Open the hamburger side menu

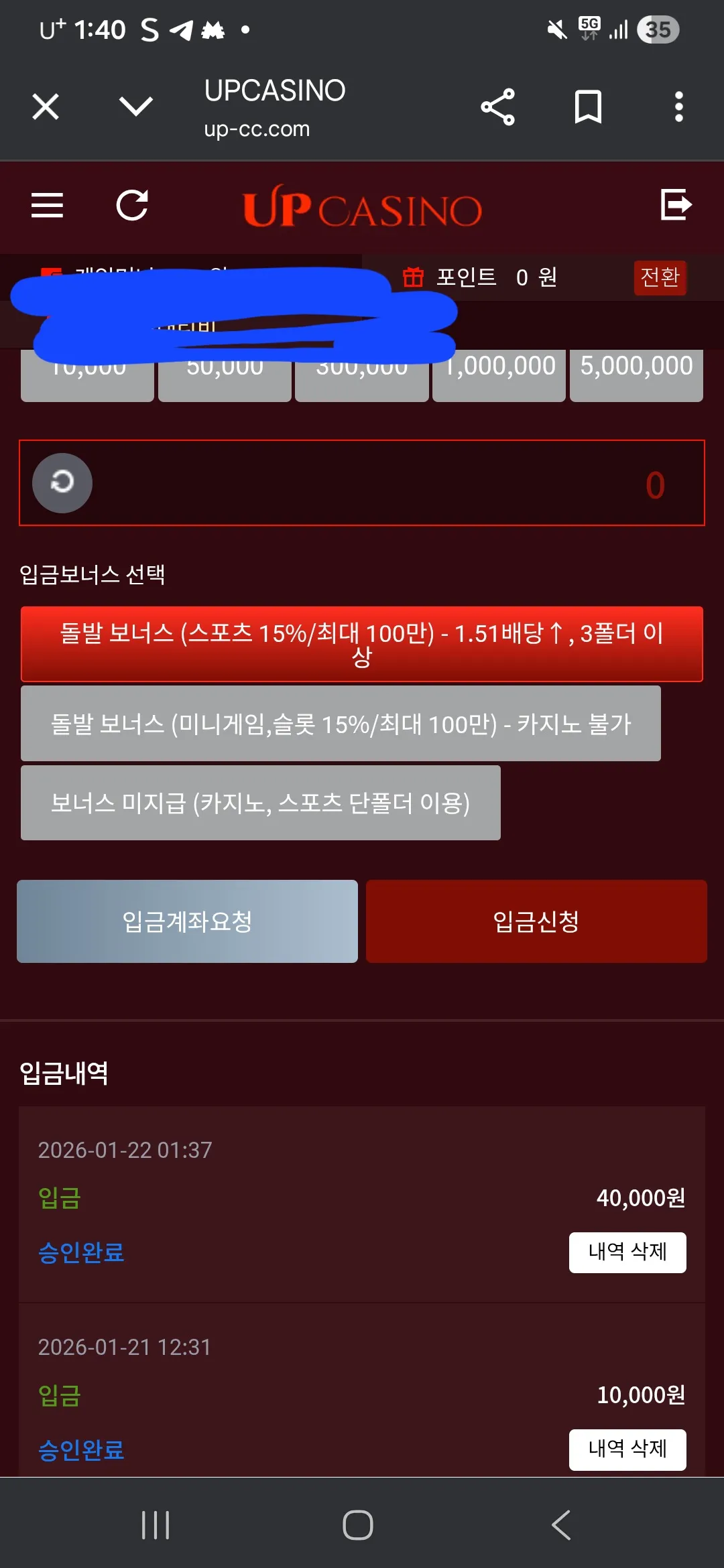(x=48, y=205)
